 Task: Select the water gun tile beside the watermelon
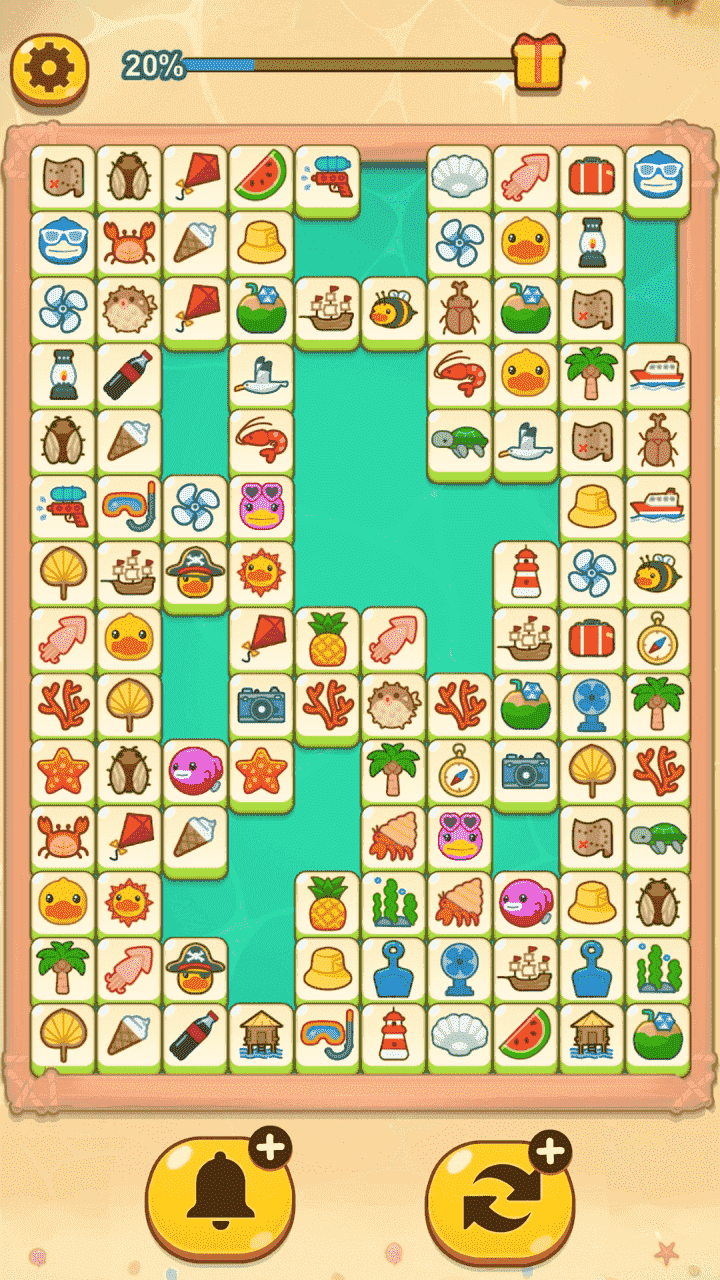(x=327, y=177)
